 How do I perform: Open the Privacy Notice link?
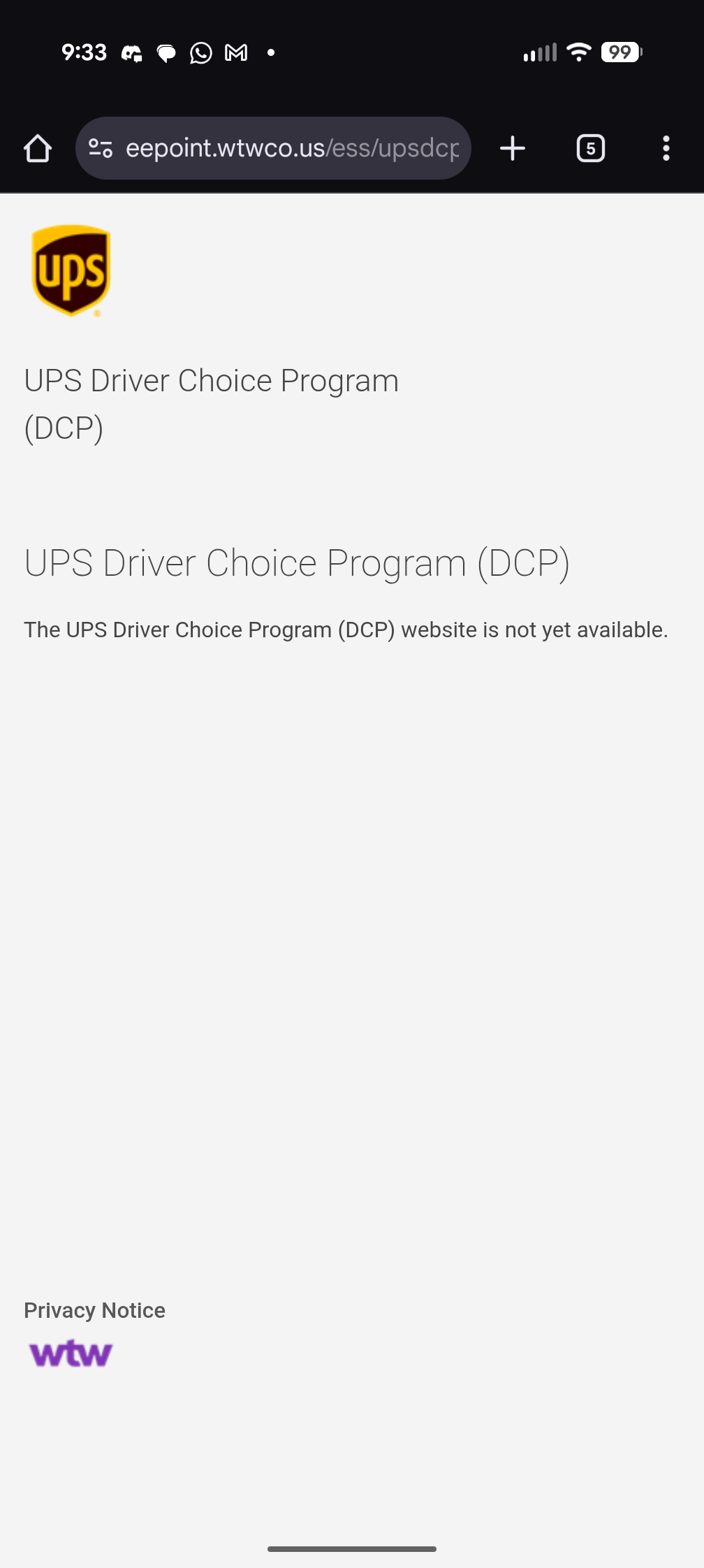point(94,1310)
